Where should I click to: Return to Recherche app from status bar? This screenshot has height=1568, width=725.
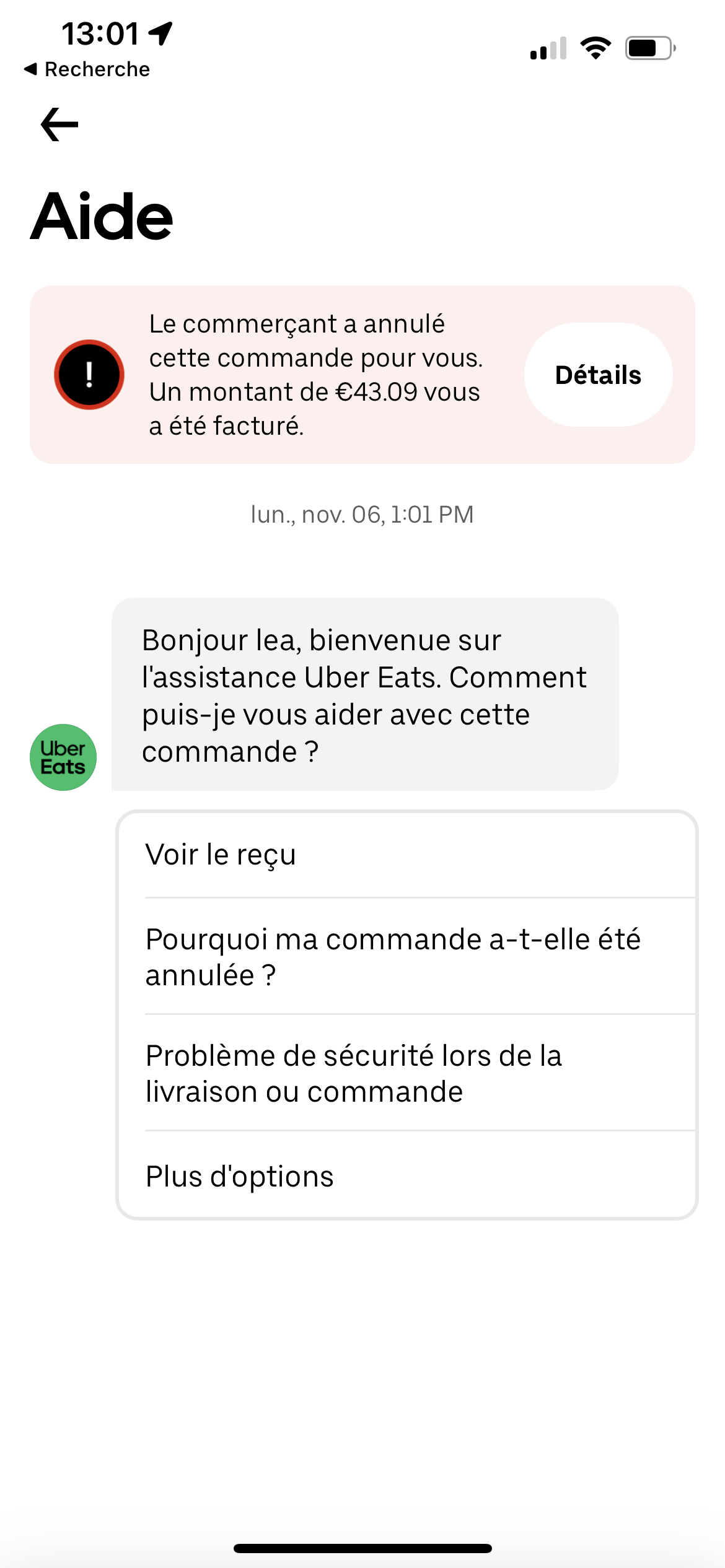[x=87, y=69]
